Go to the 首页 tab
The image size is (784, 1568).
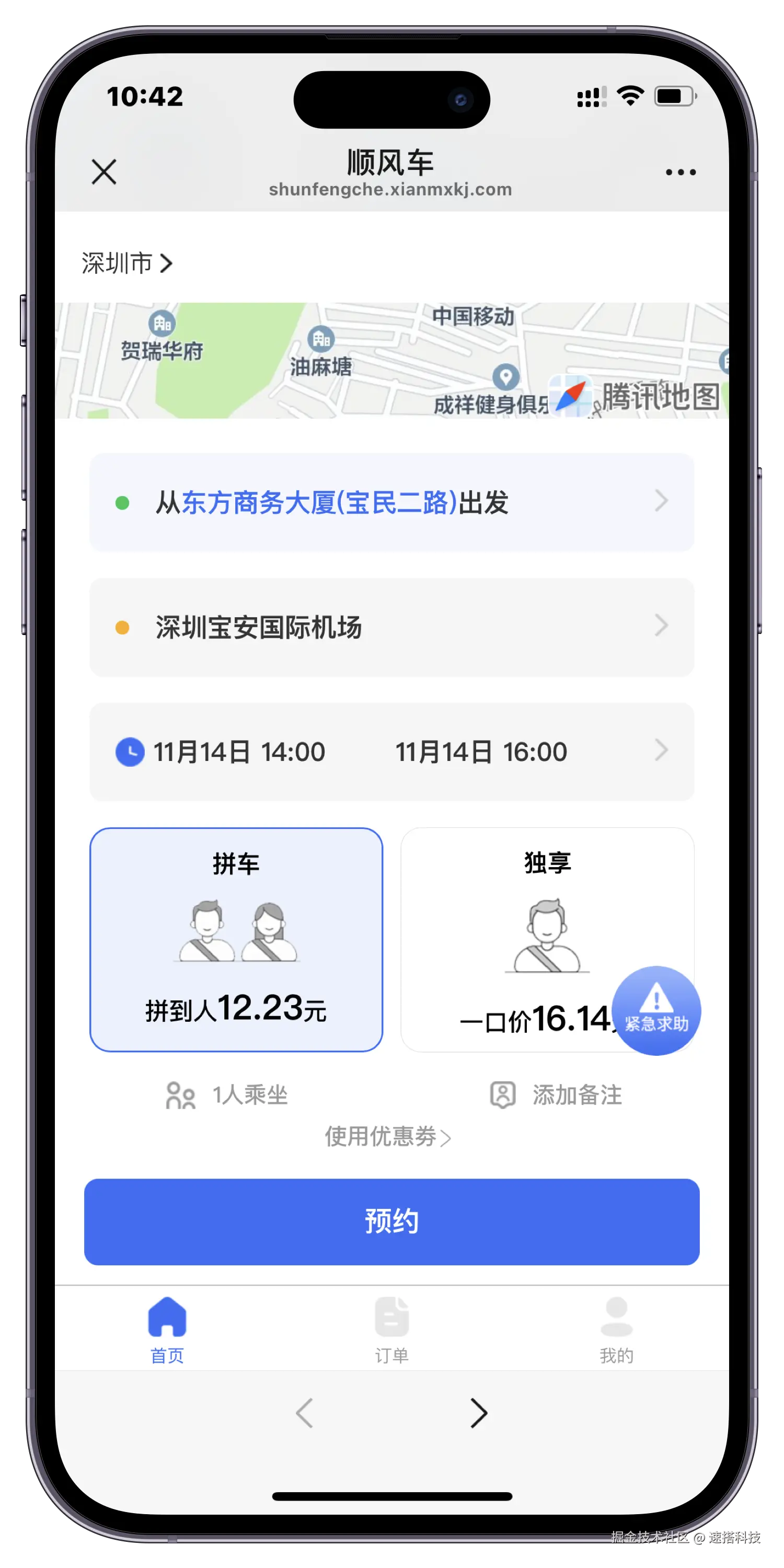click(x=167, y=1330)
